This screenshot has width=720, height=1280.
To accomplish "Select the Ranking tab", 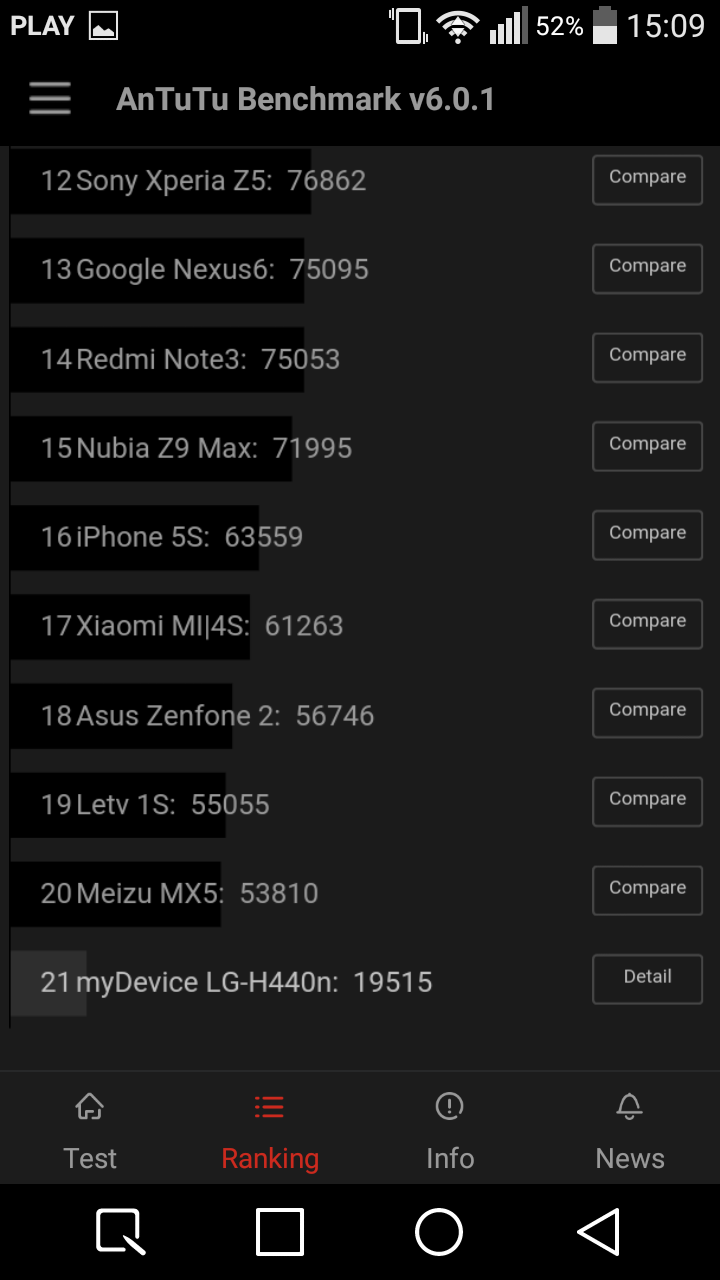I will tap(270, 1131).
